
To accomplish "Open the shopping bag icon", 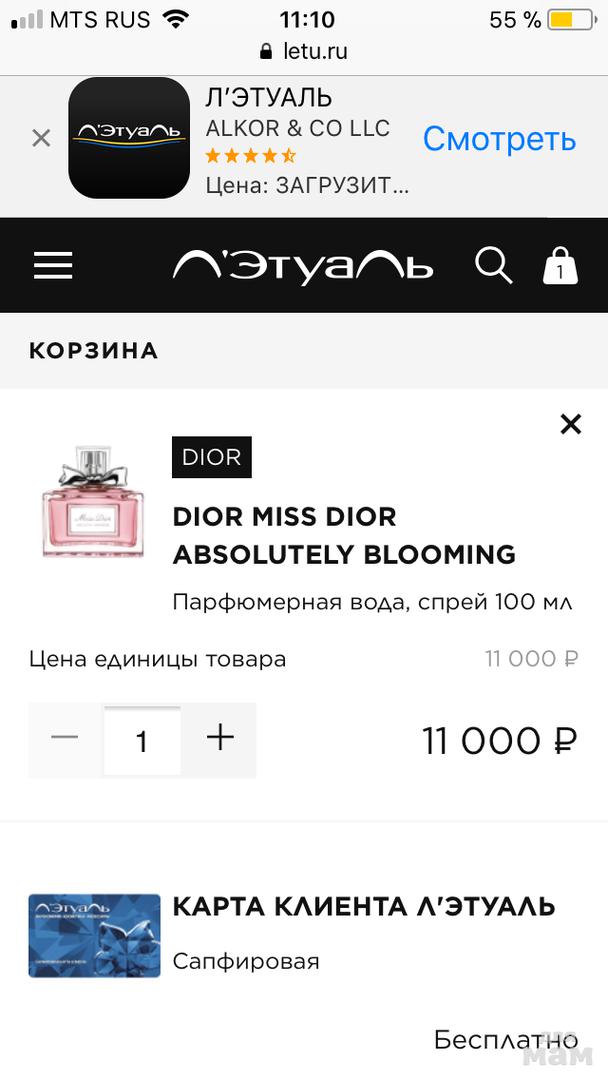I will [x=560, y=266].
